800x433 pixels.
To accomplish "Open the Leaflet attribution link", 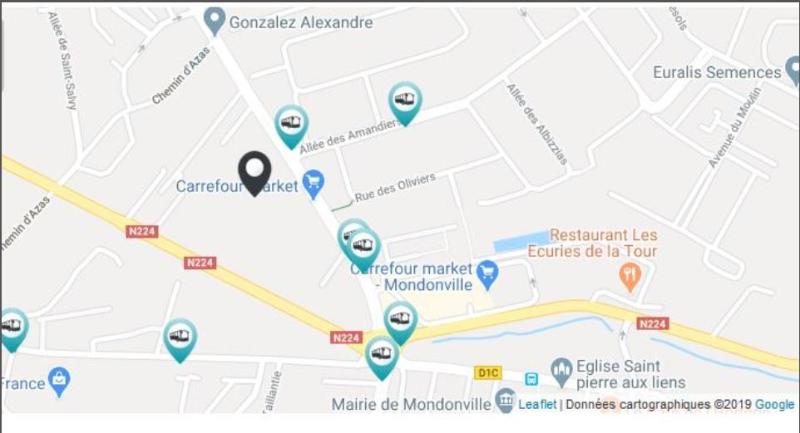I will pos(538,404).
